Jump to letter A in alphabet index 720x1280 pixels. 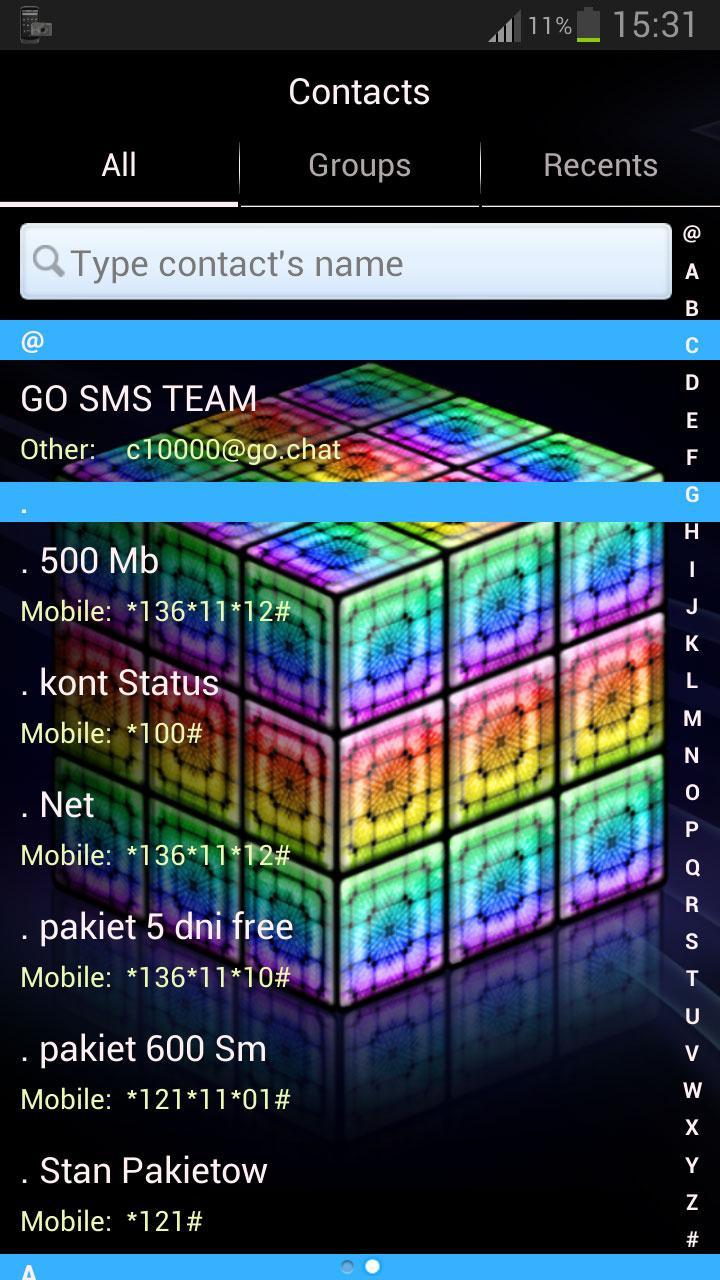point(692,270)
